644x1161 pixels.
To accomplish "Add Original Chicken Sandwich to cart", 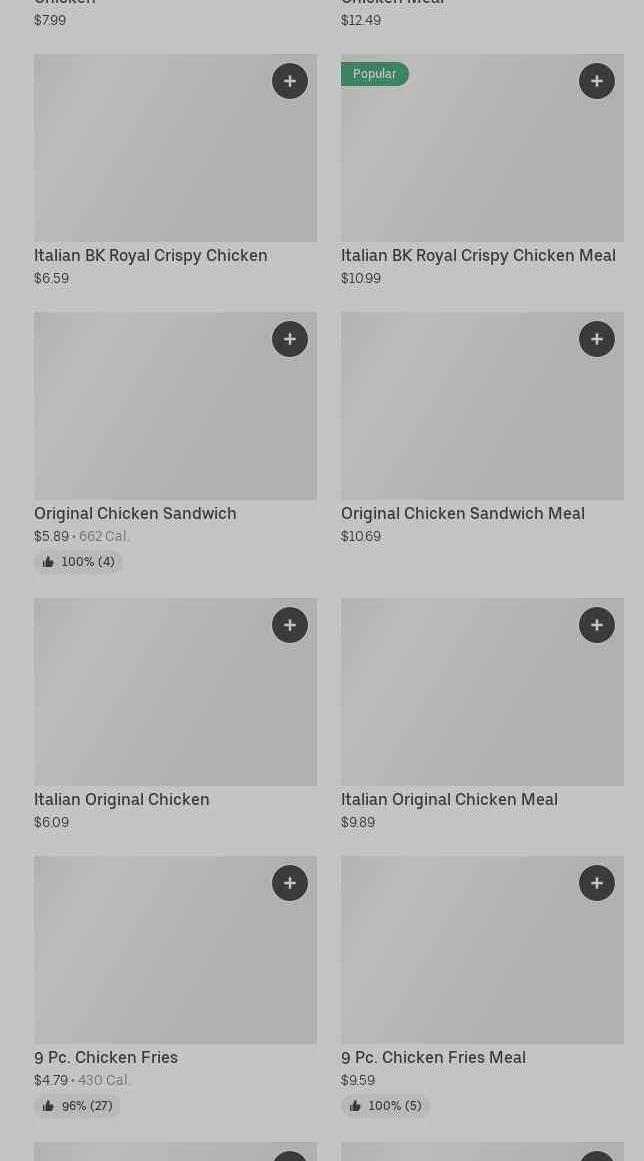I will point(290,339).
